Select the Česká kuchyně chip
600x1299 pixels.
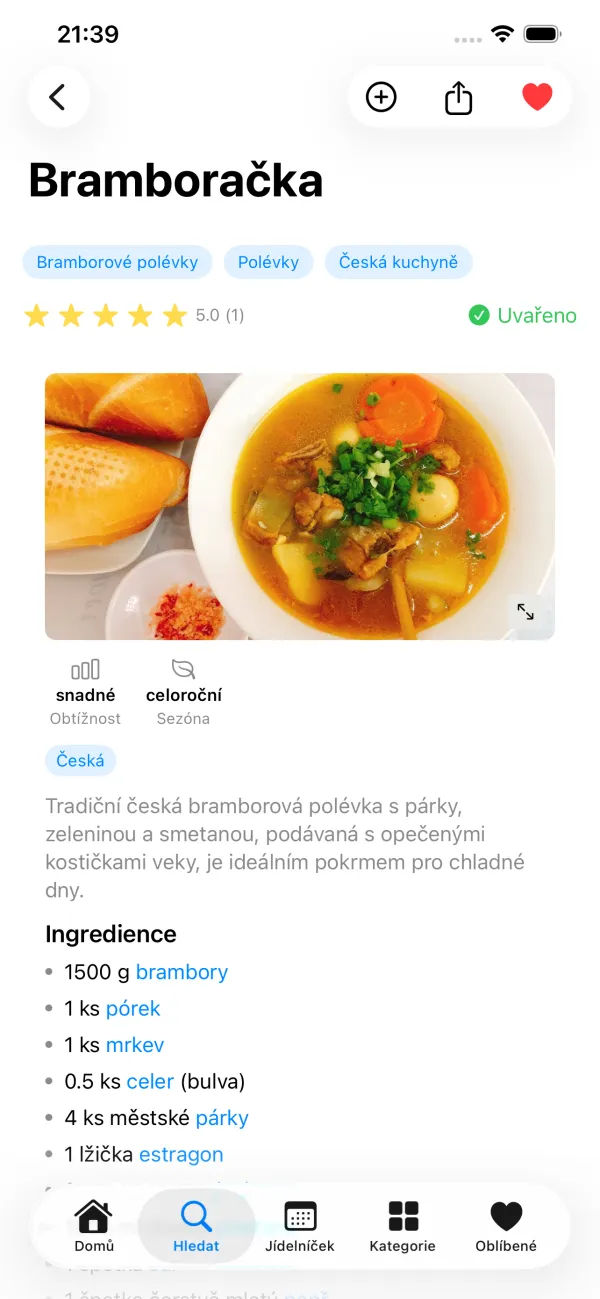(398, 262)
